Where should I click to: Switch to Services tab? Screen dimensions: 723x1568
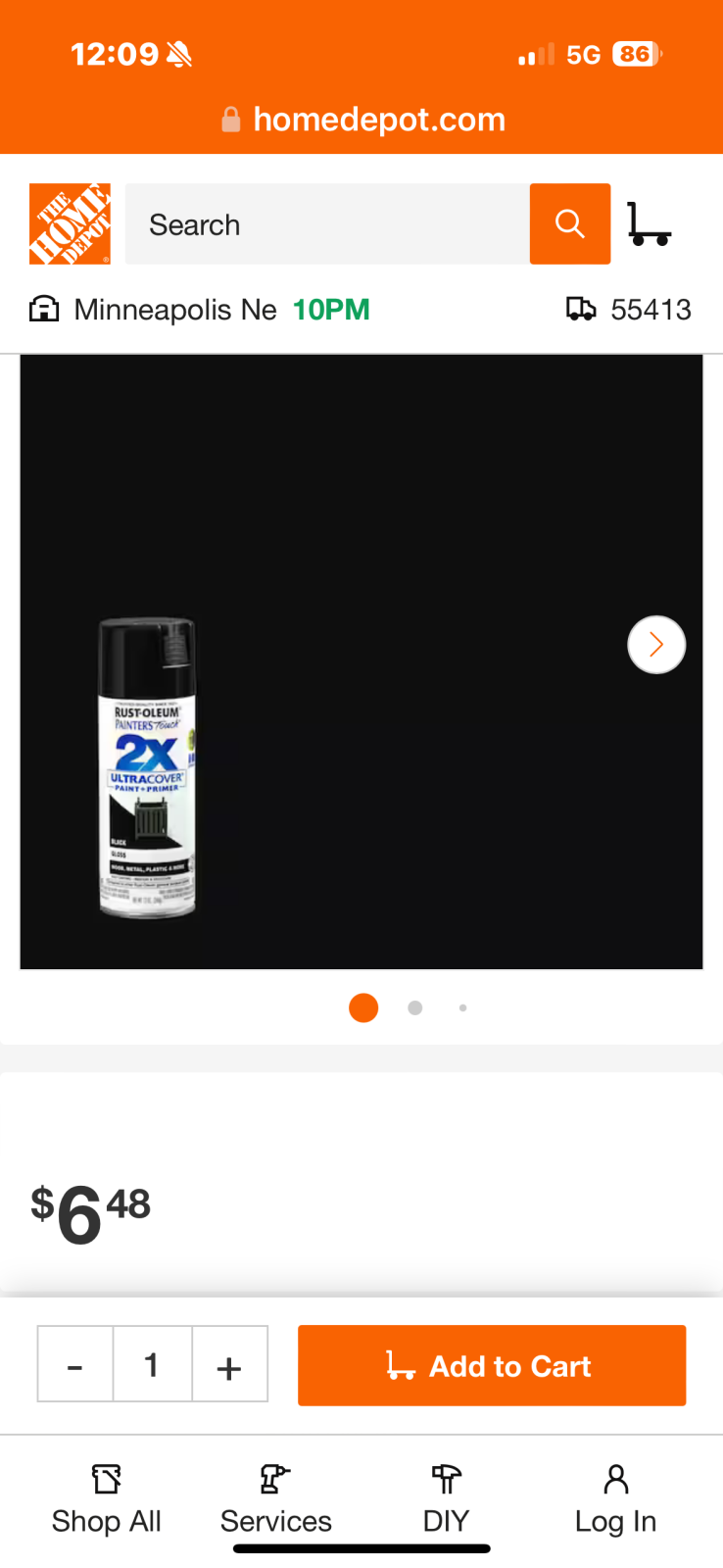point(276,1499)
